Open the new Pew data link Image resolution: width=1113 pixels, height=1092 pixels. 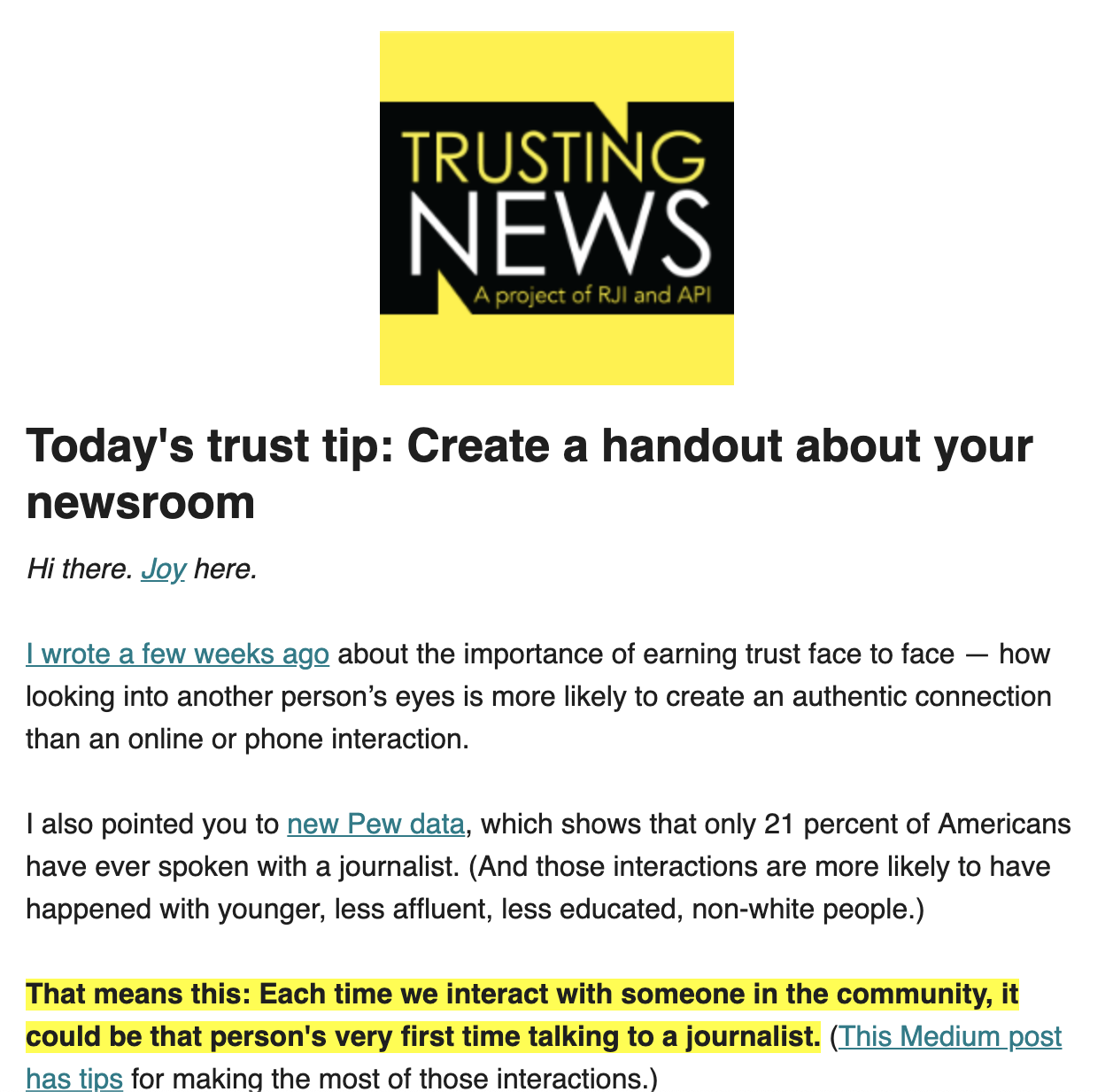(x=375, y=825)
